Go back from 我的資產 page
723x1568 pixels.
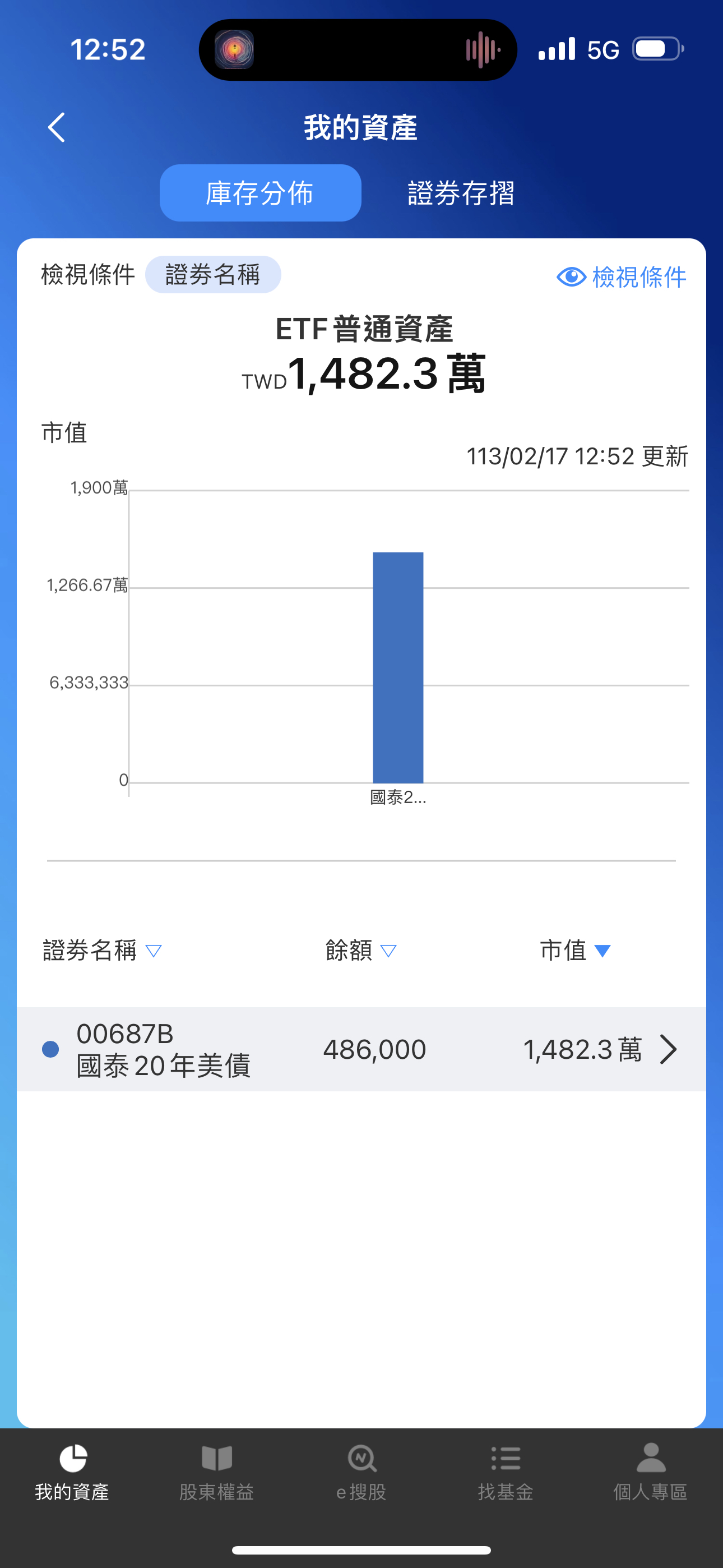coord(57,128)
